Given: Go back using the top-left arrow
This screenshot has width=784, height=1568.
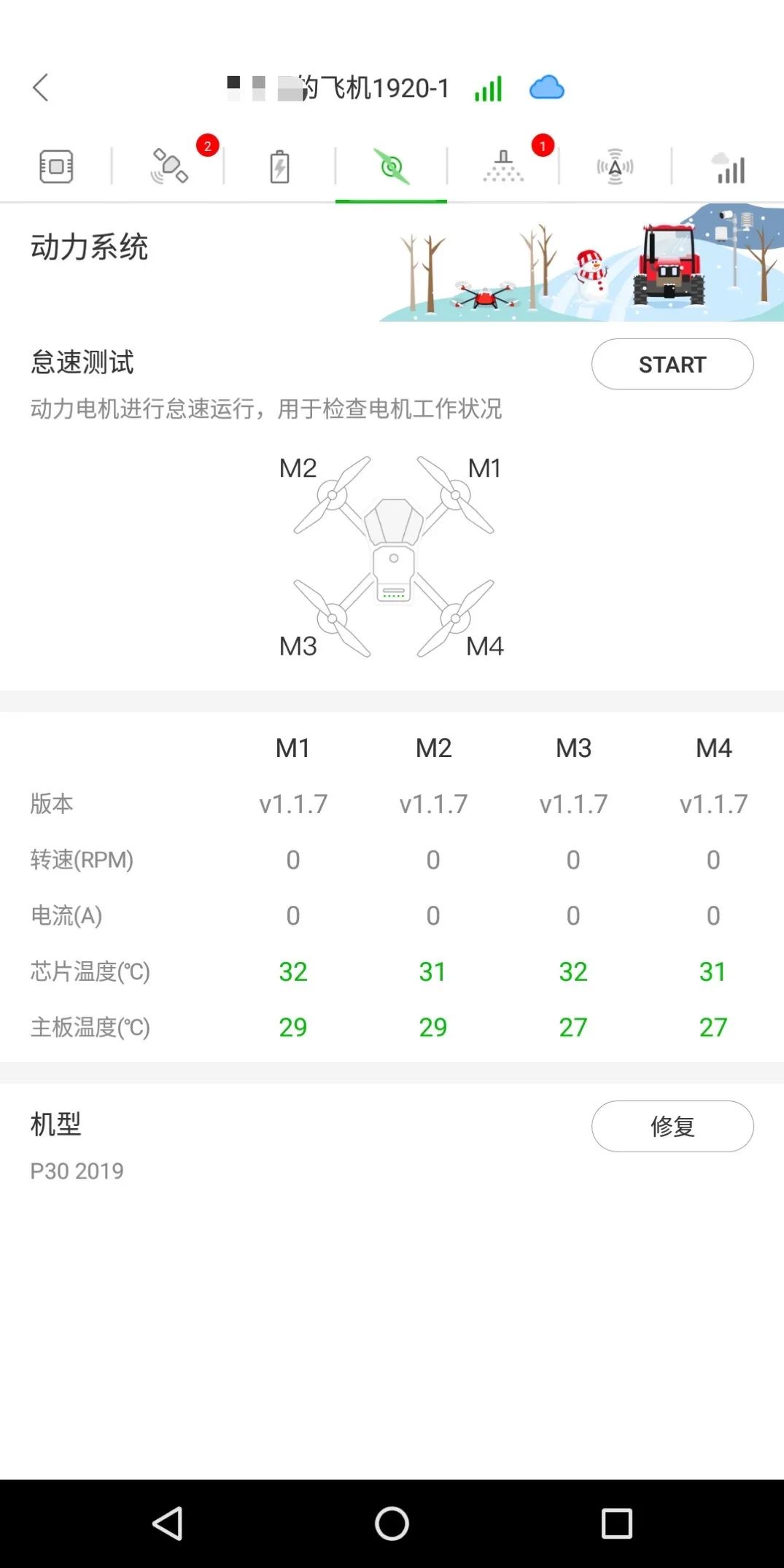Looking at the screenshot, I should pos(41,88).
